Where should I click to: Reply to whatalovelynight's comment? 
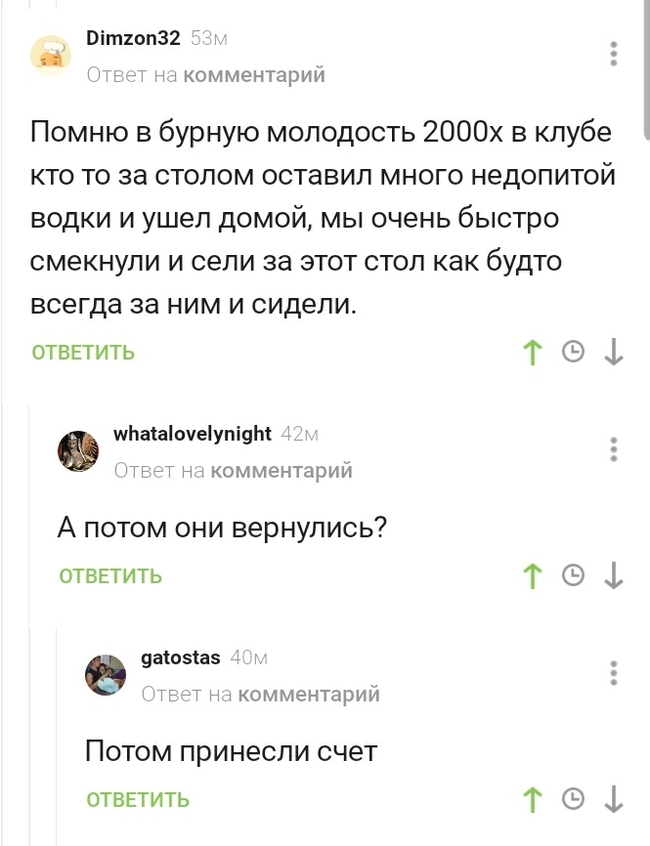[110, 576]
